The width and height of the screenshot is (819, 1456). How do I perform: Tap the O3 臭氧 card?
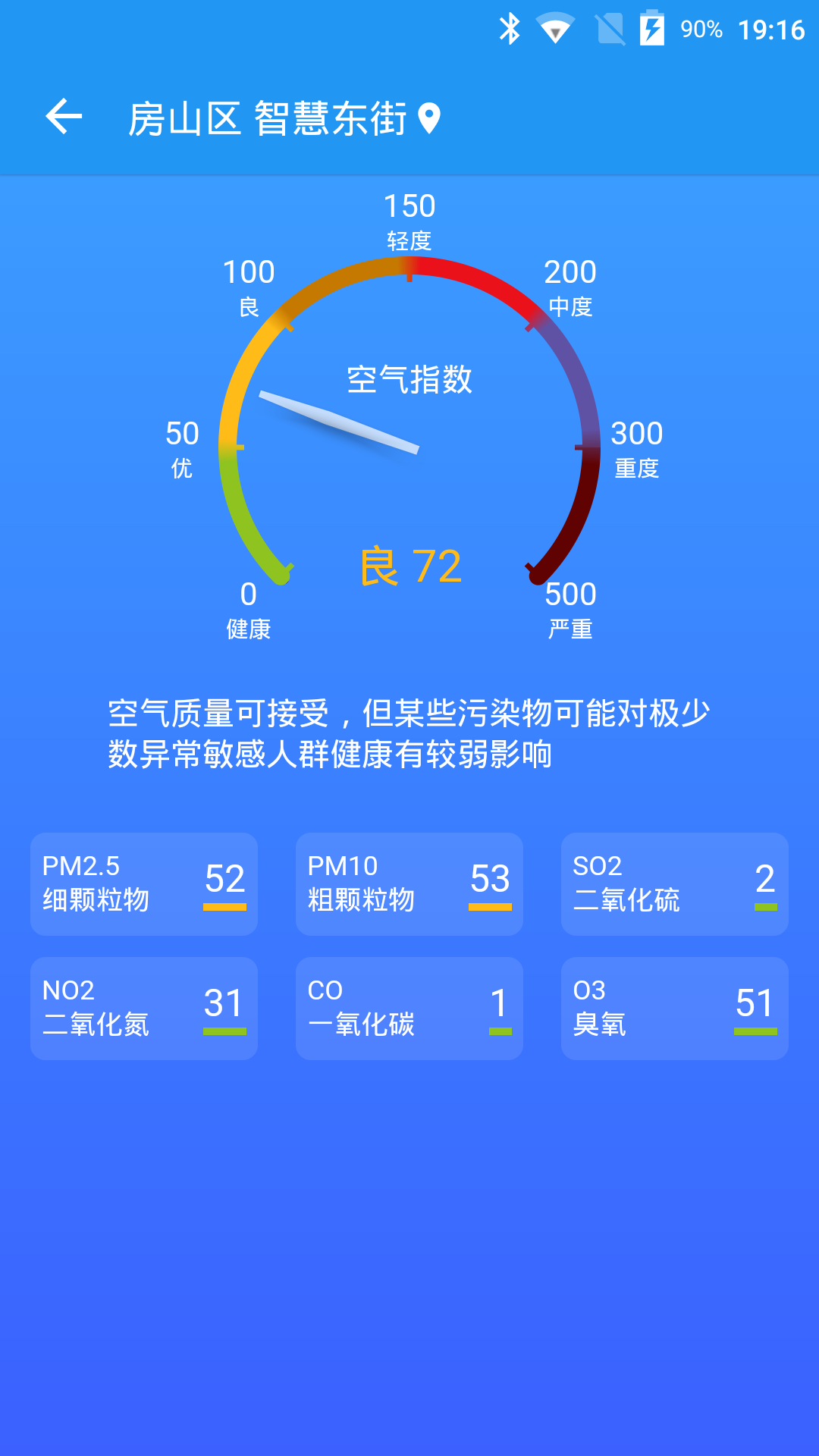(x=674, y=1009)
